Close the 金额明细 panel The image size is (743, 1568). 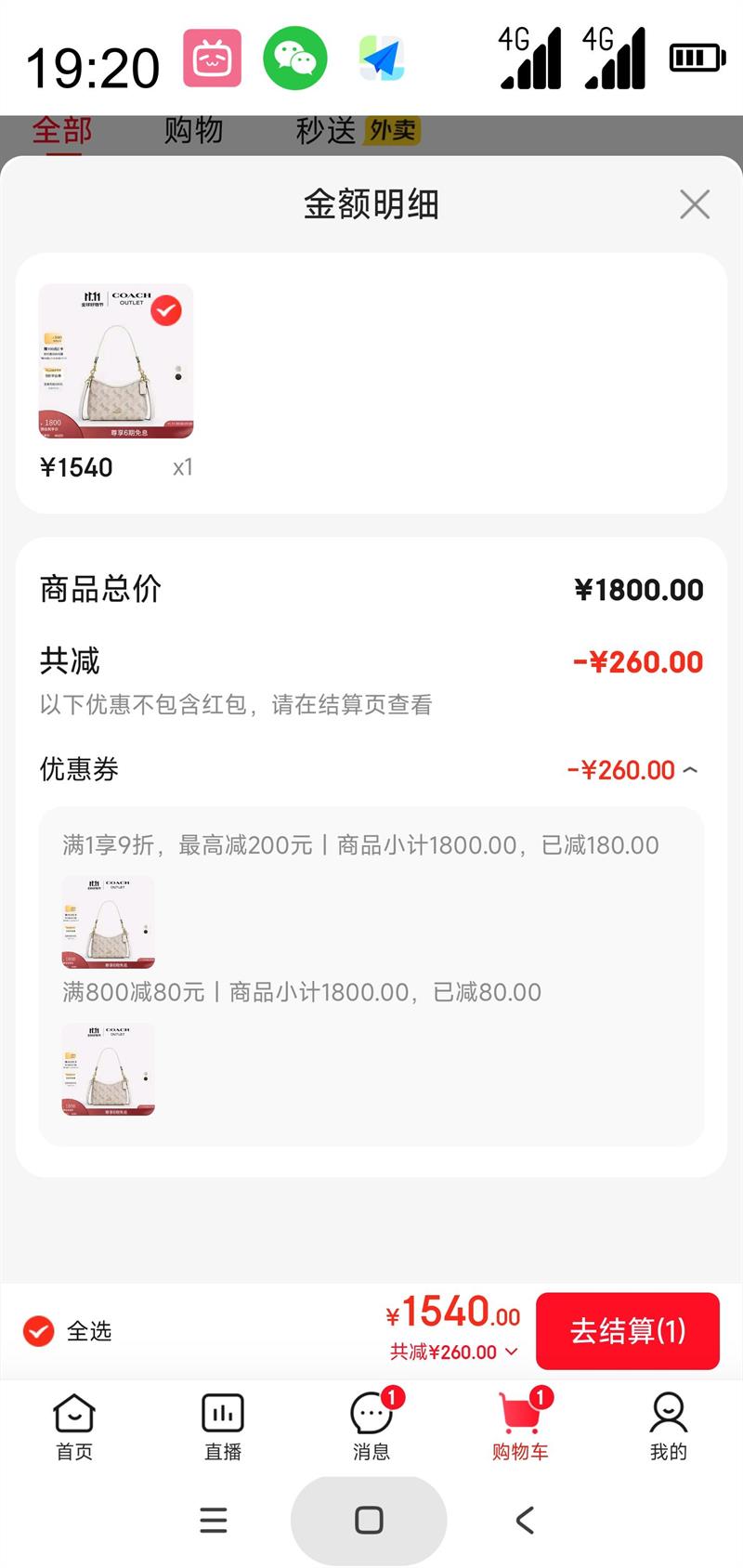pyautogui.click(x=694, y=204)
